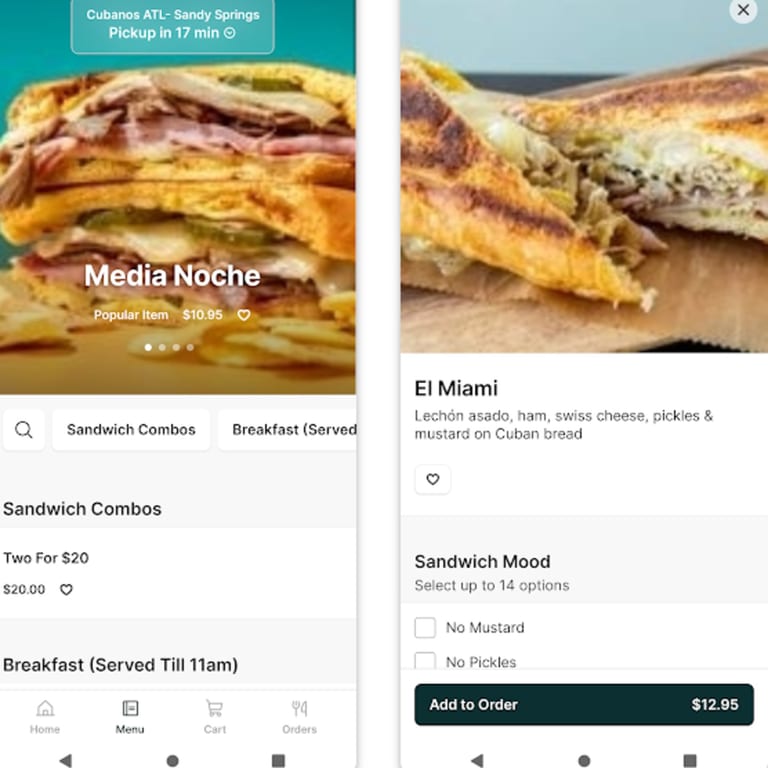Image resolution: width=768 pixels, height=768 pixels.
Task: View the Orders tab
Action: pos(299,717)
